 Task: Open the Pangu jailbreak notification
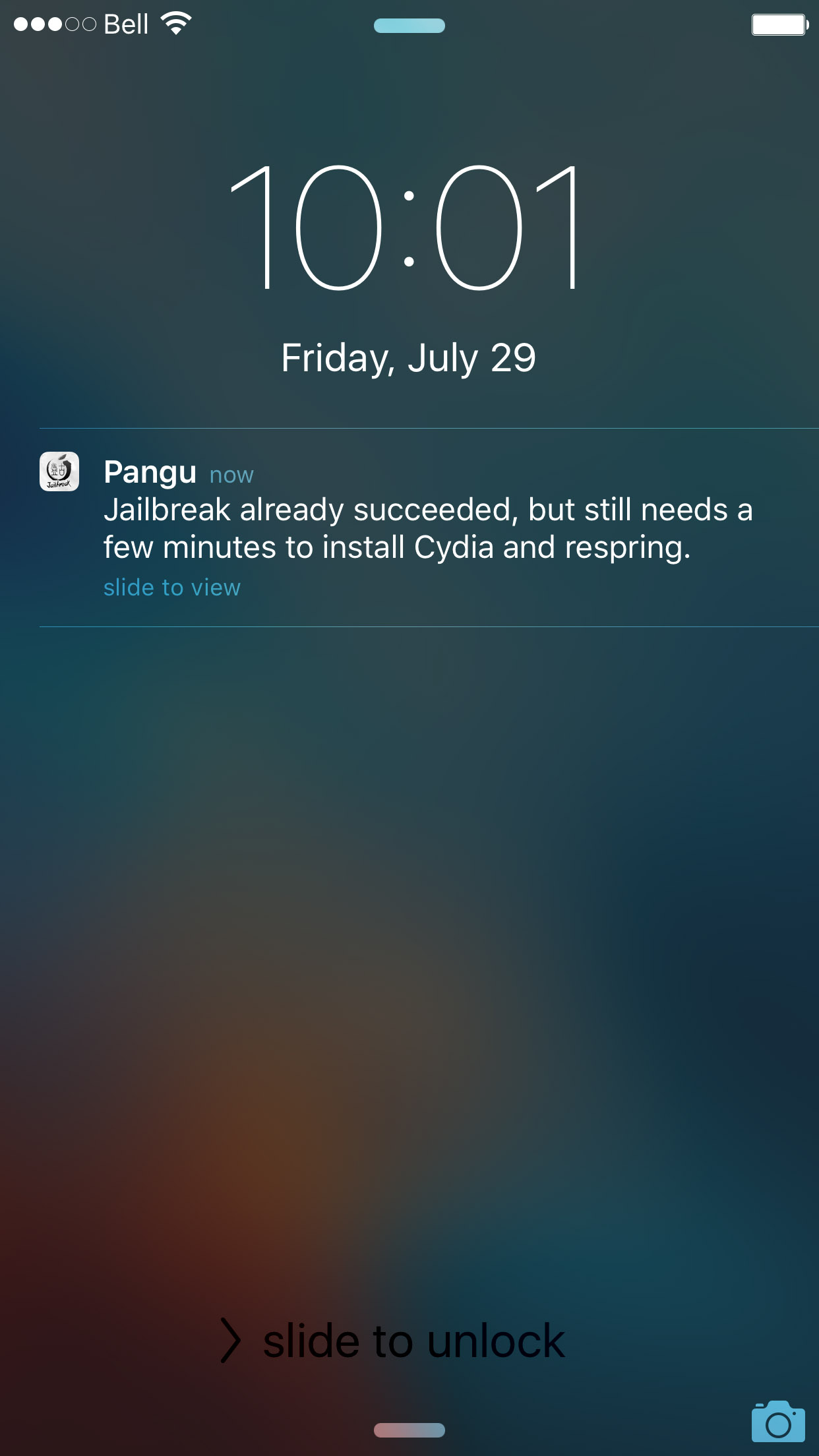pos(429,528)
